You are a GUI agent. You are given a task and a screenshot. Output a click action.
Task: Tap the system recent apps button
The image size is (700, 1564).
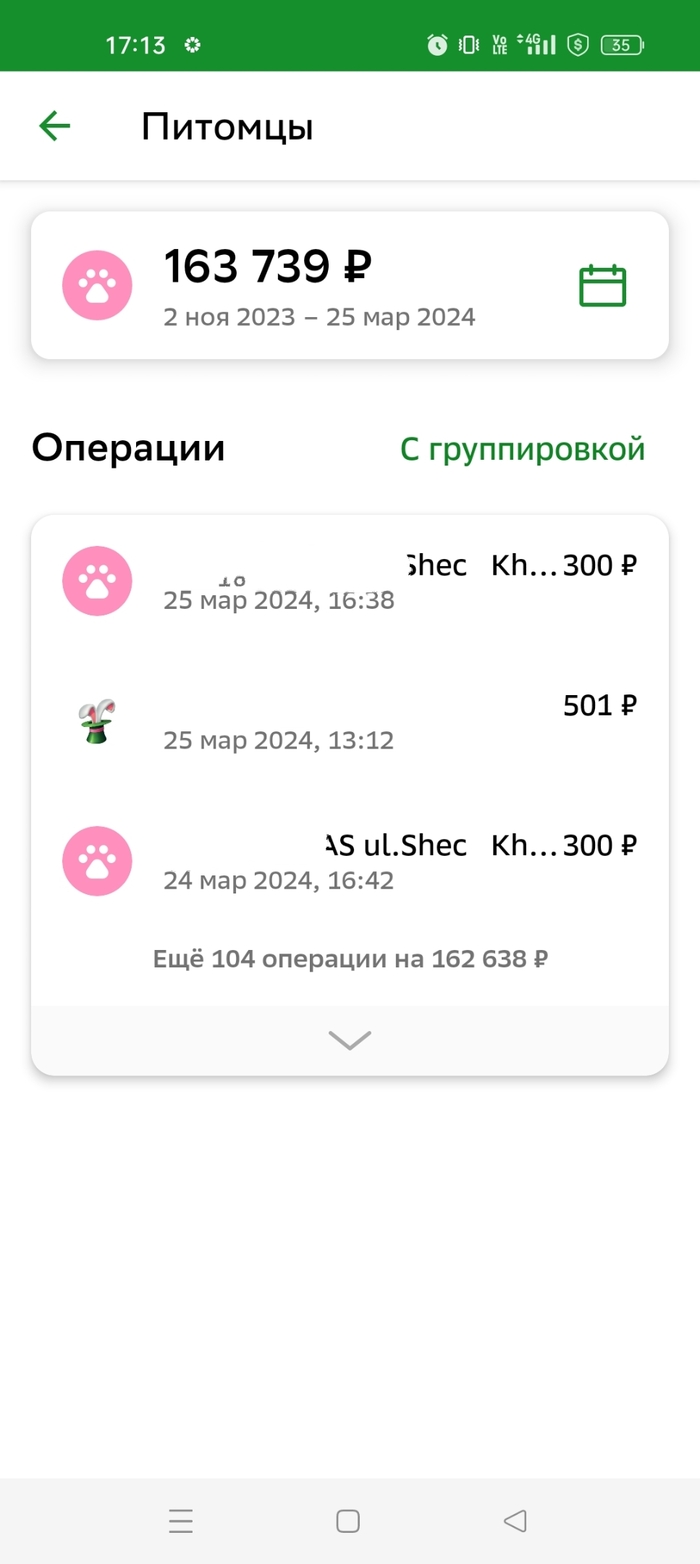pos(181,1521)
